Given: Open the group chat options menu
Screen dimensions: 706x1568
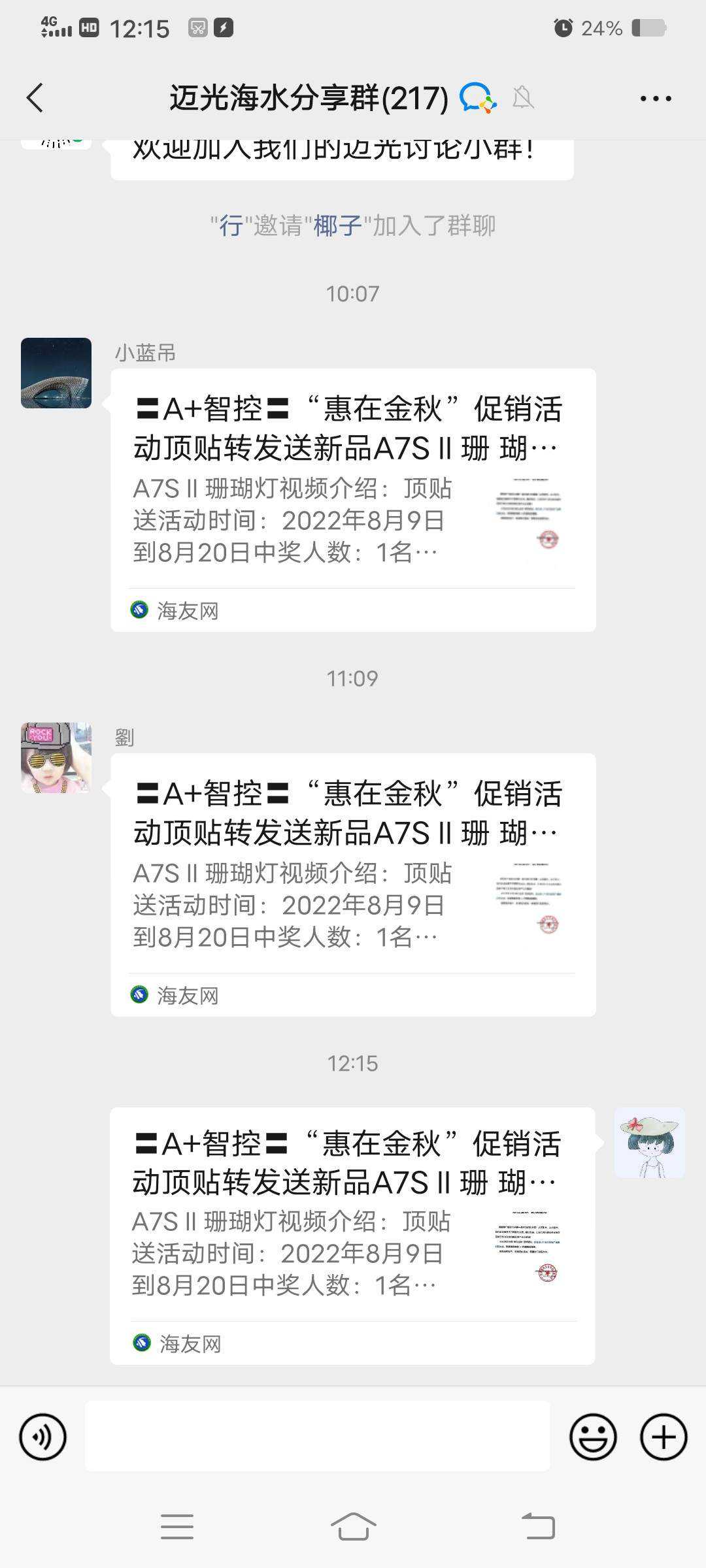Looking at the screenshot, I should point(655,99).
